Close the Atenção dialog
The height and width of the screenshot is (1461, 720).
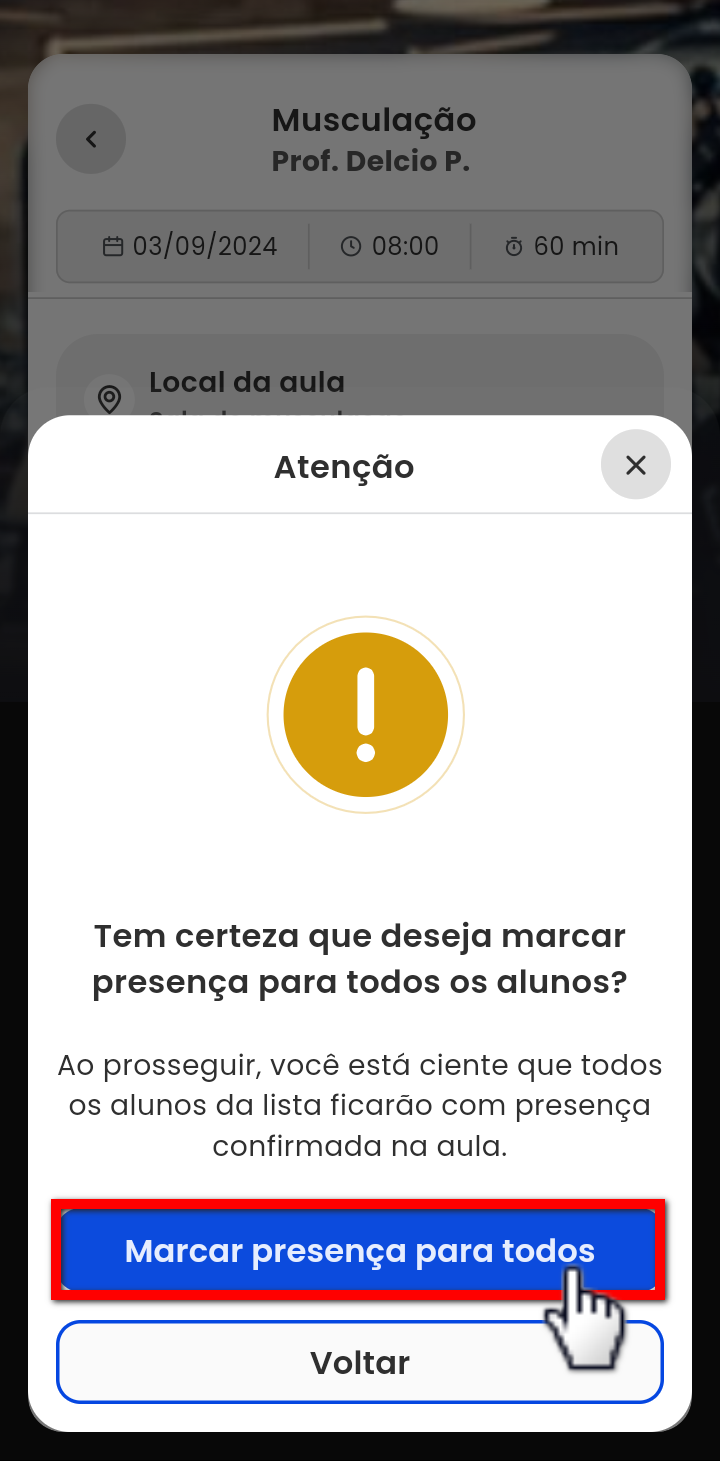pyautogui.click(x=636, y=465)
